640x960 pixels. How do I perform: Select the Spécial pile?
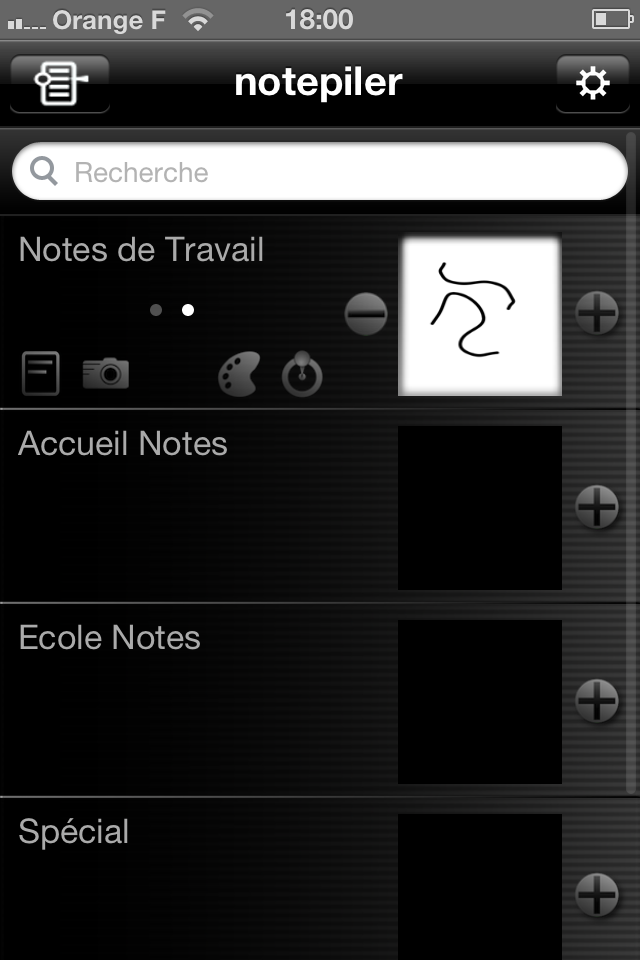coord(74,832)
